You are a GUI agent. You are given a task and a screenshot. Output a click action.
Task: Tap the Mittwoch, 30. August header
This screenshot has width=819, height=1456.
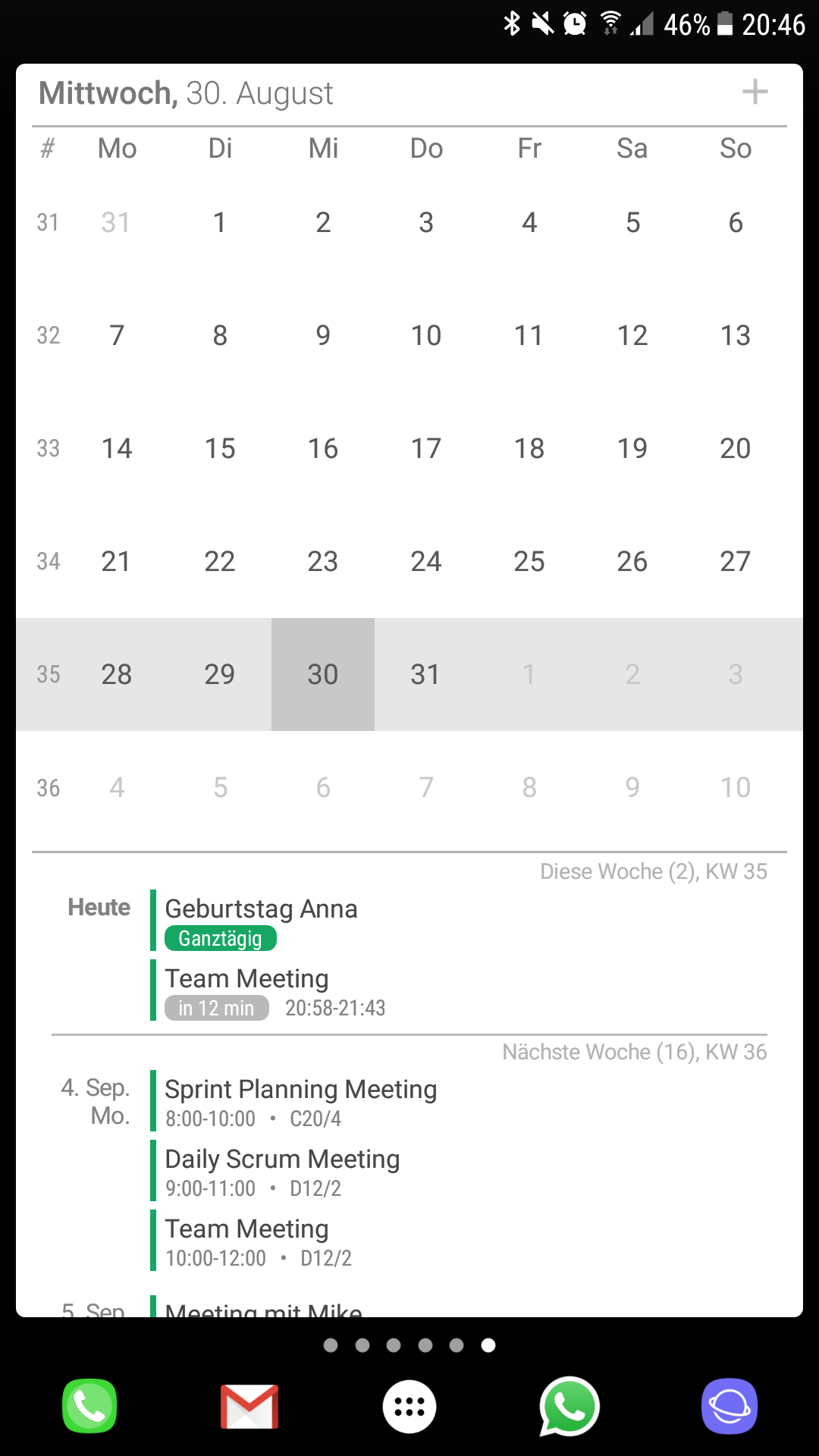[186, 93]
